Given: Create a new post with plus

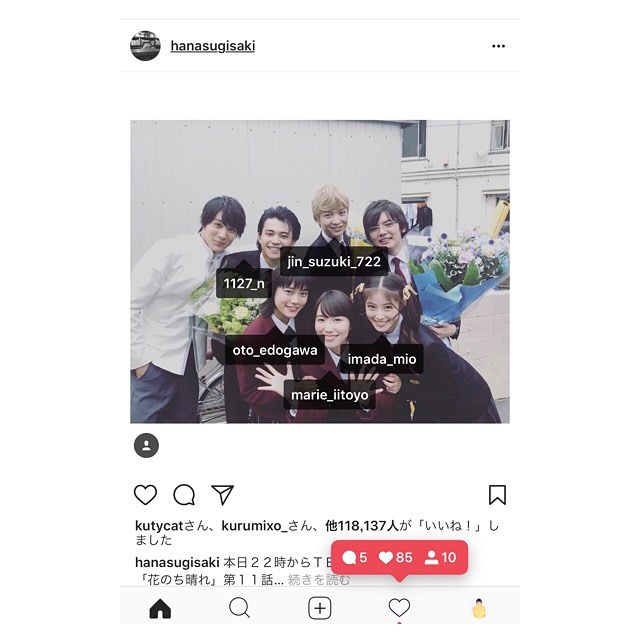Looking at the screenshot, I should [319, 608].
